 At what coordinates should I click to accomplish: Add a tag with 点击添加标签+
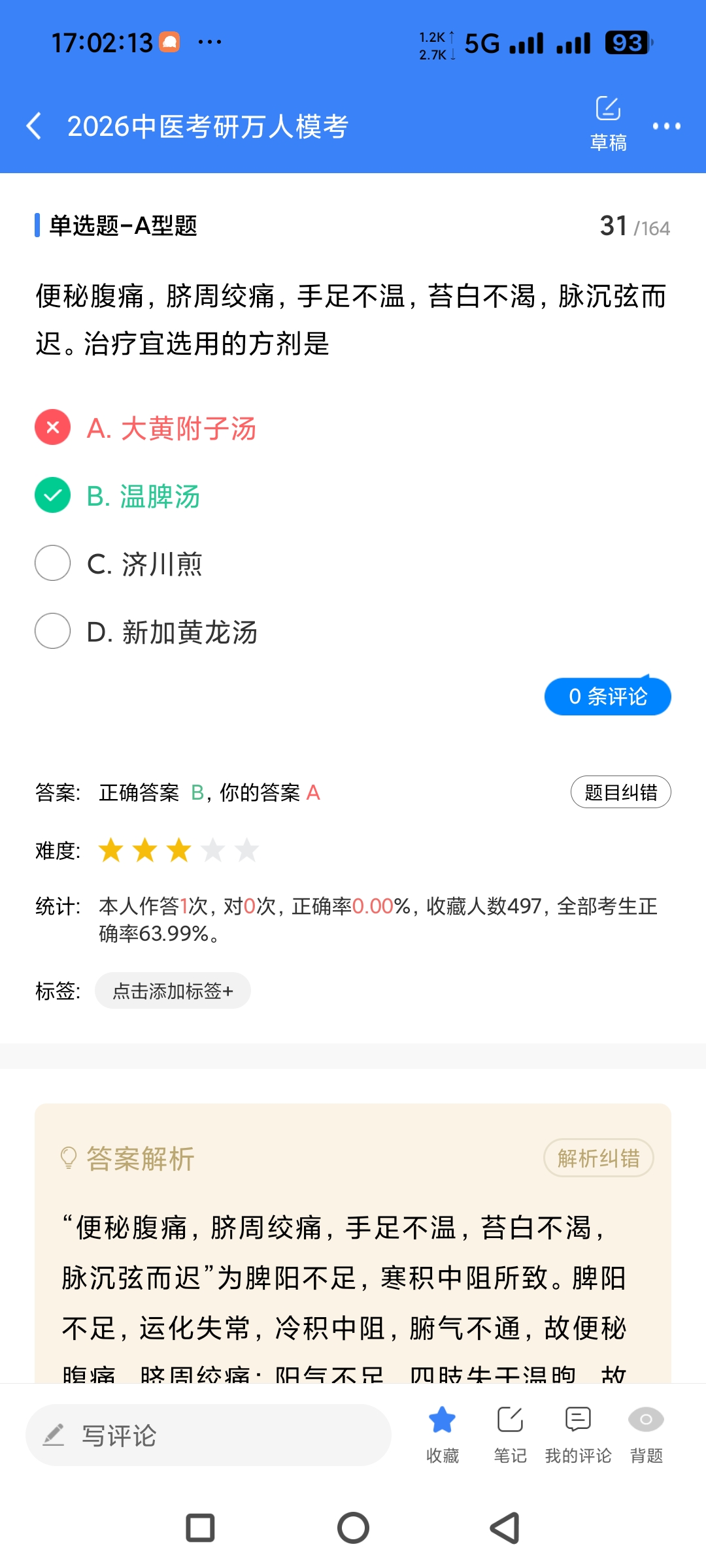tap(173, 991)
